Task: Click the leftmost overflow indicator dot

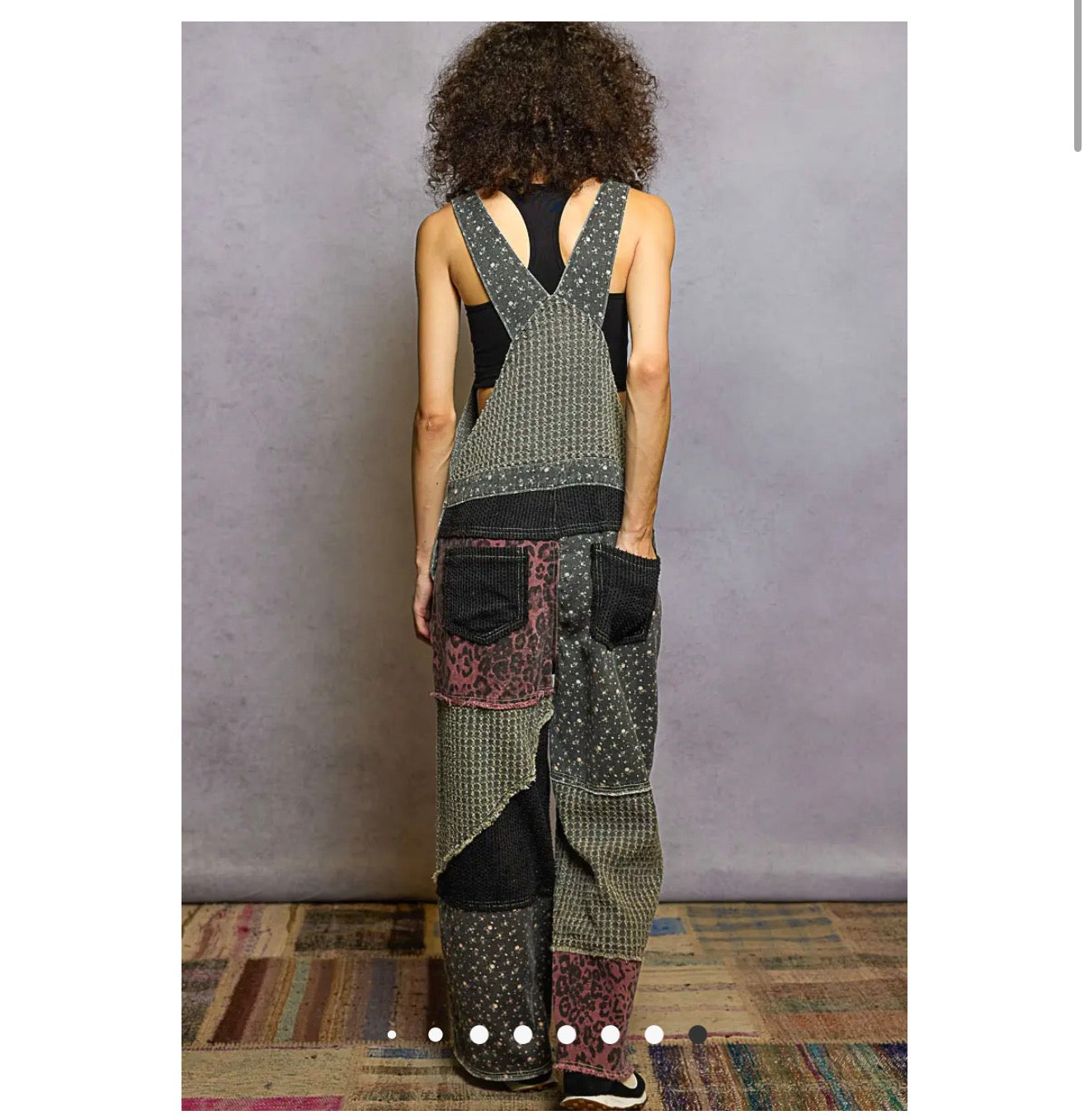Action: (x=390, y=1035)
